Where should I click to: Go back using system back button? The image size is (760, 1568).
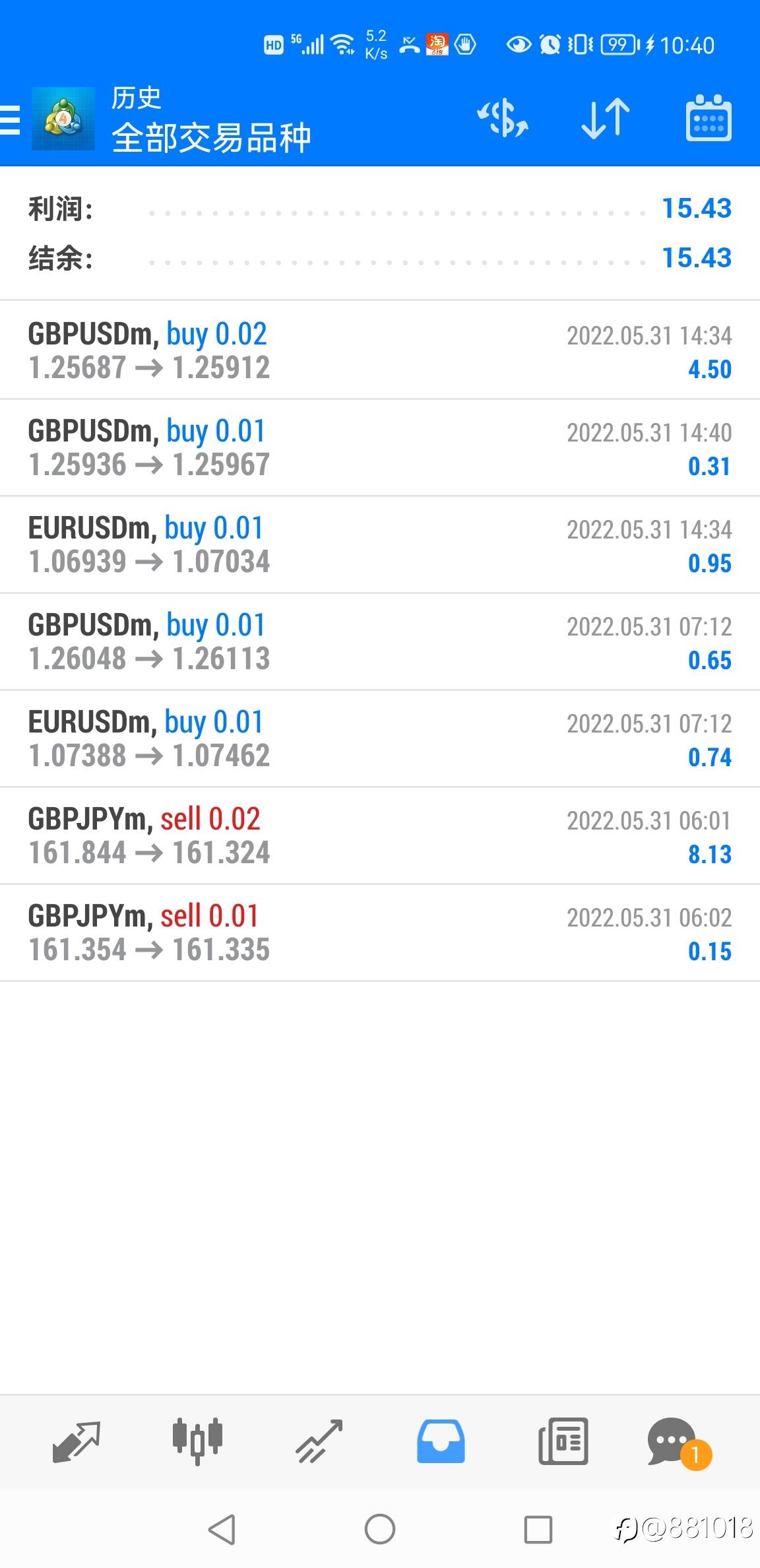[x=222, y=1529]
